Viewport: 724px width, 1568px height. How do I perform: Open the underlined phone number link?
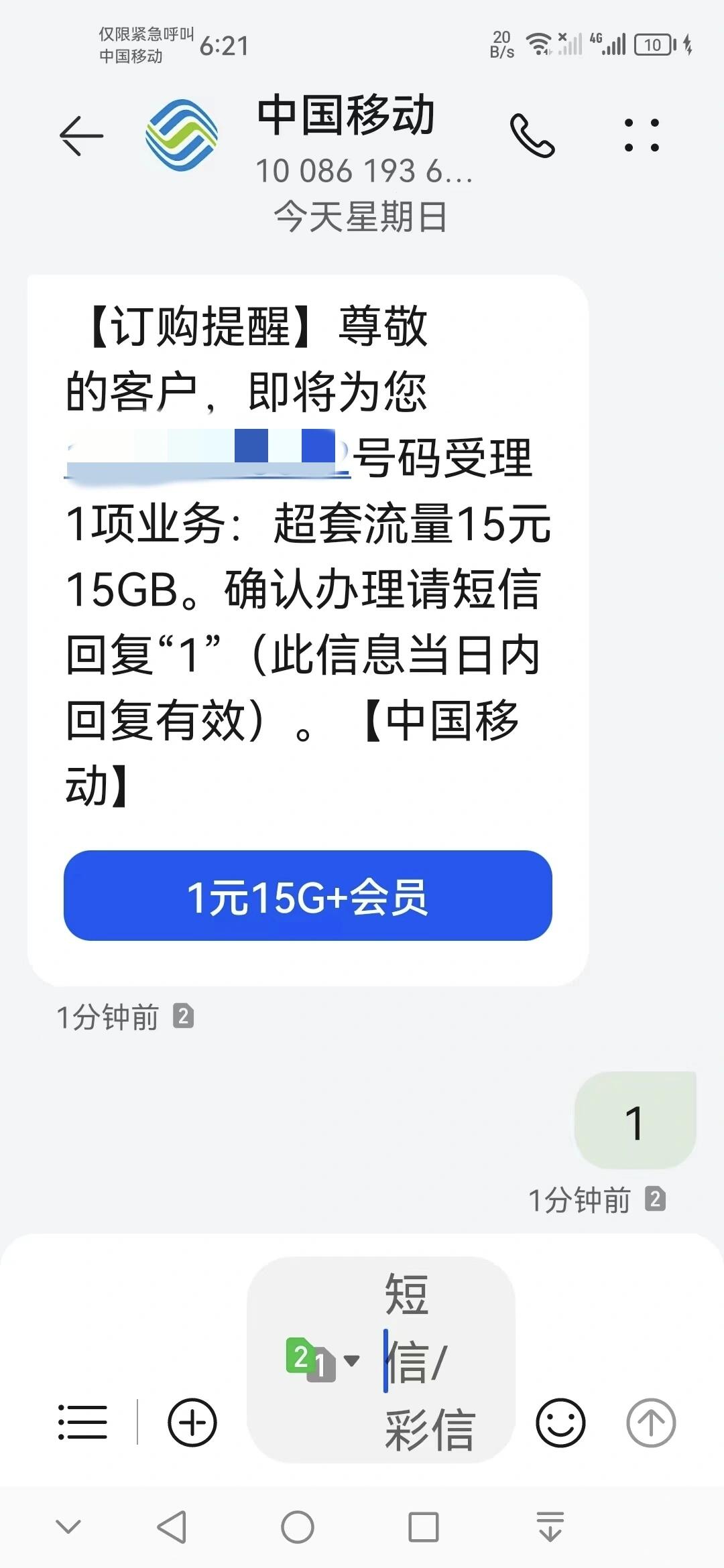point(208,457)
